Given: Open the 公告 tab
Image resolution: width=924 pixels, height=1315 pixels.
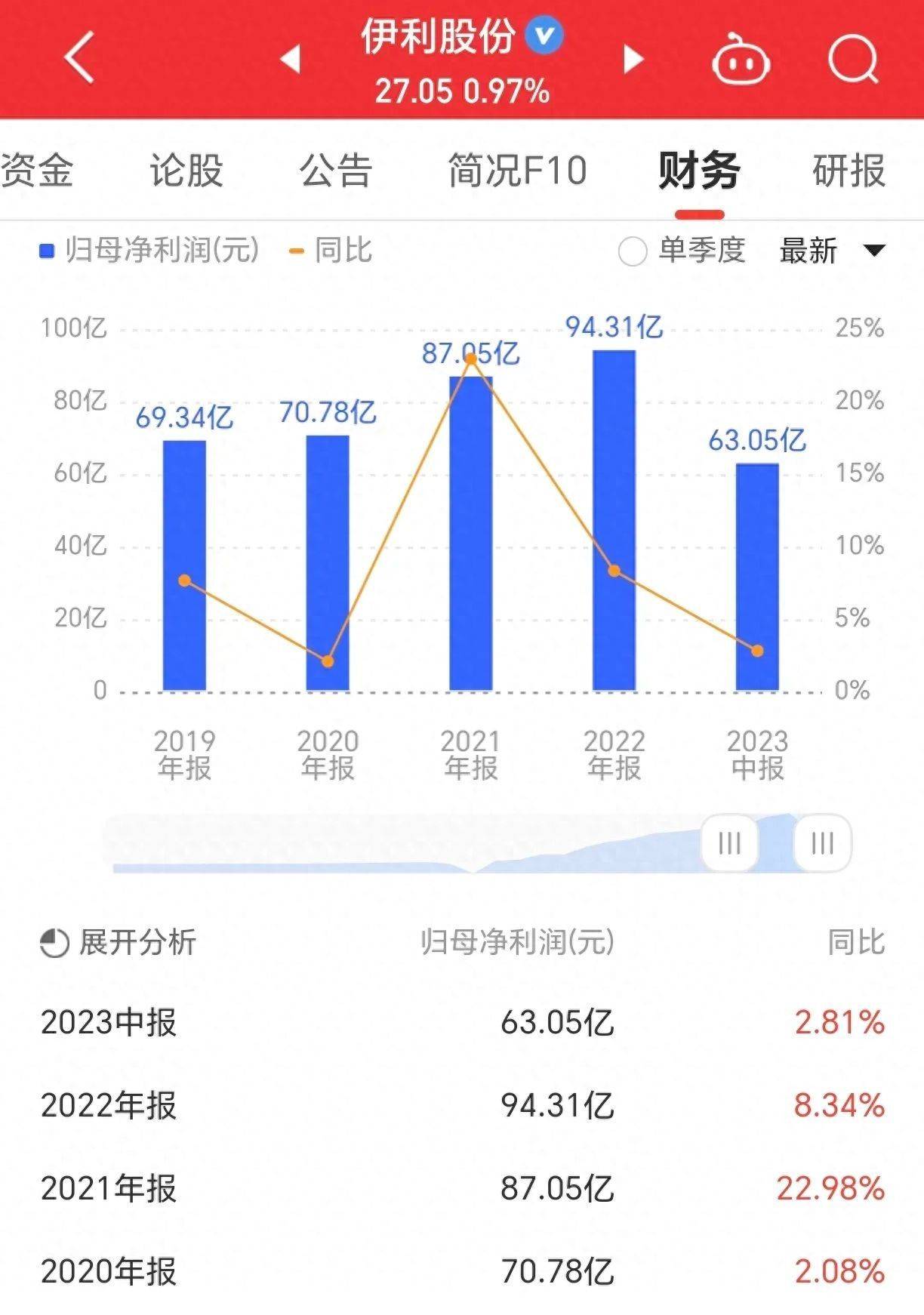Looking at the screenshot, I should (336, 170).
